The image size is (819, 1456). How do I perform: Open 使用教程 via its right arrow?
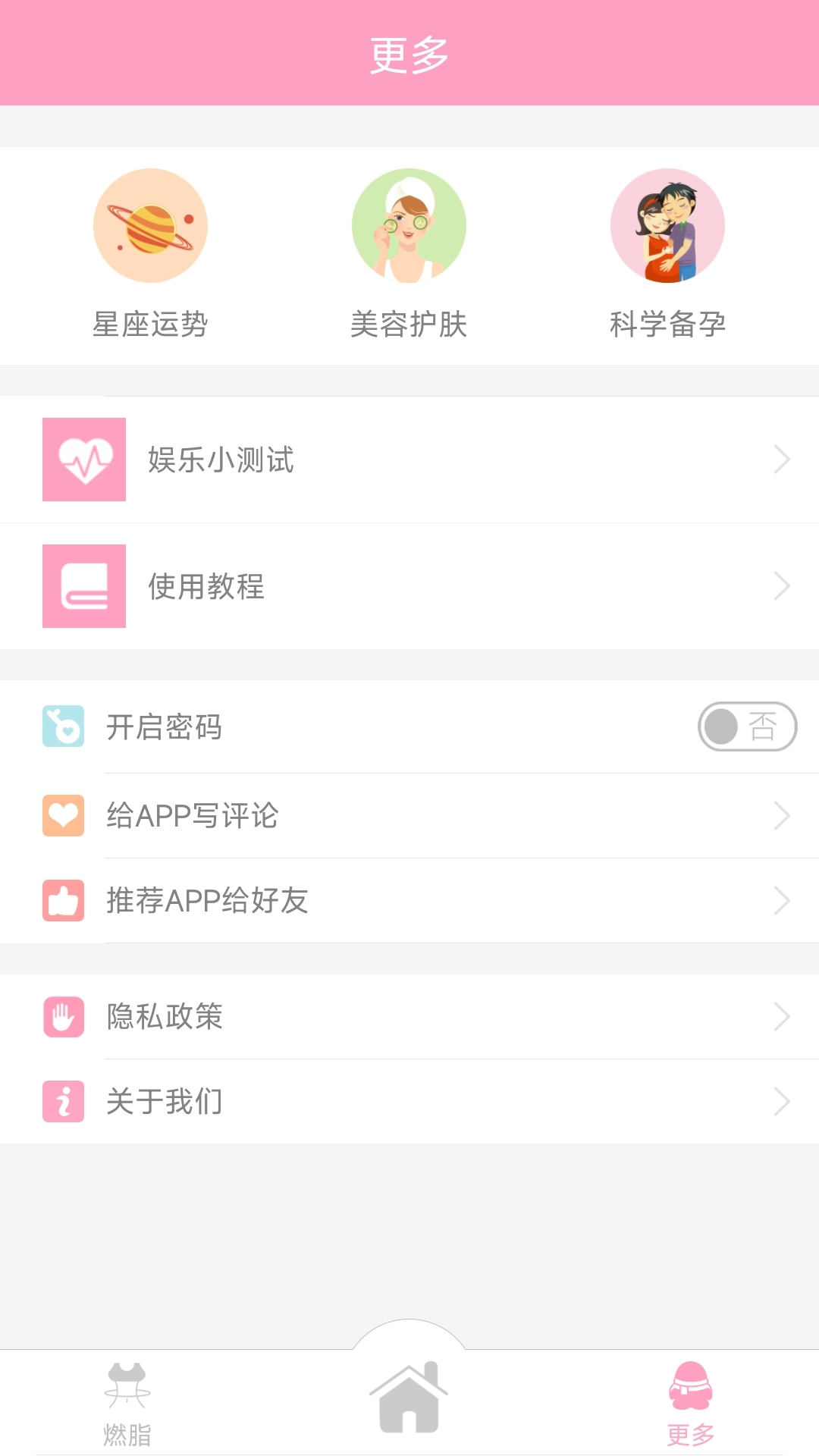783,587
